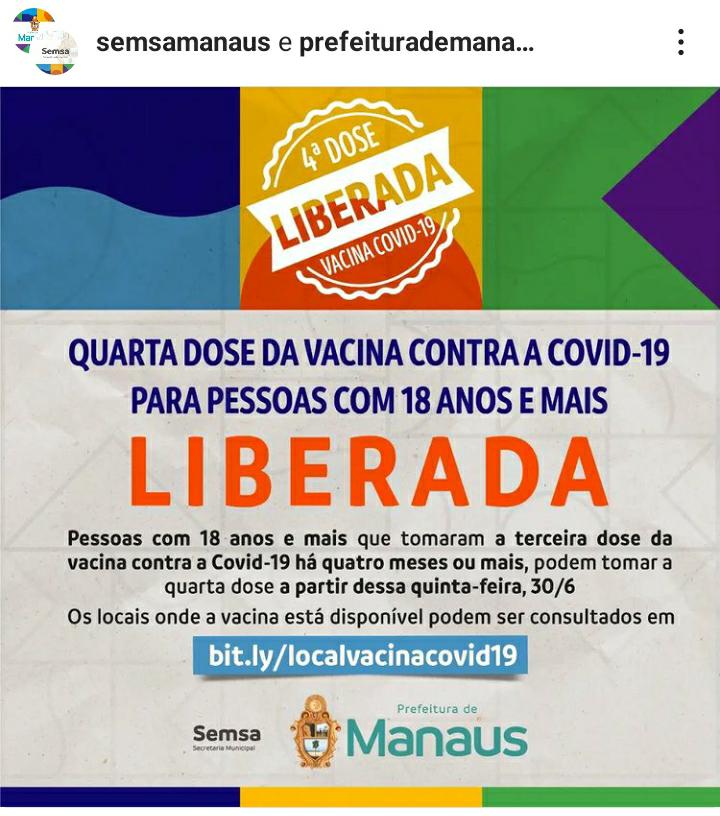Open the post's three-dot overflow menu
Image resolution: width=720 pixels, height=816 pixels.
680,42
